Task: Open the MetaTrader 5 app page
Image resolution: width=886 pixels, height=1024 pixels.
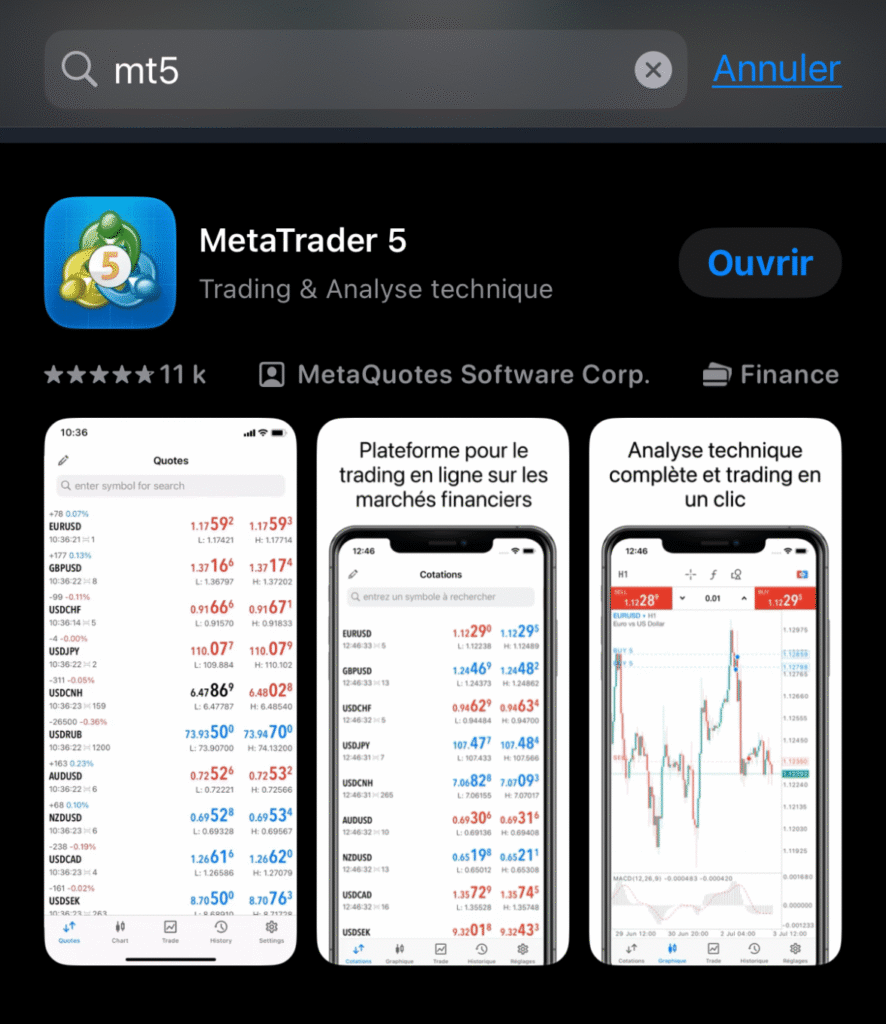Action: pos(302,242)
